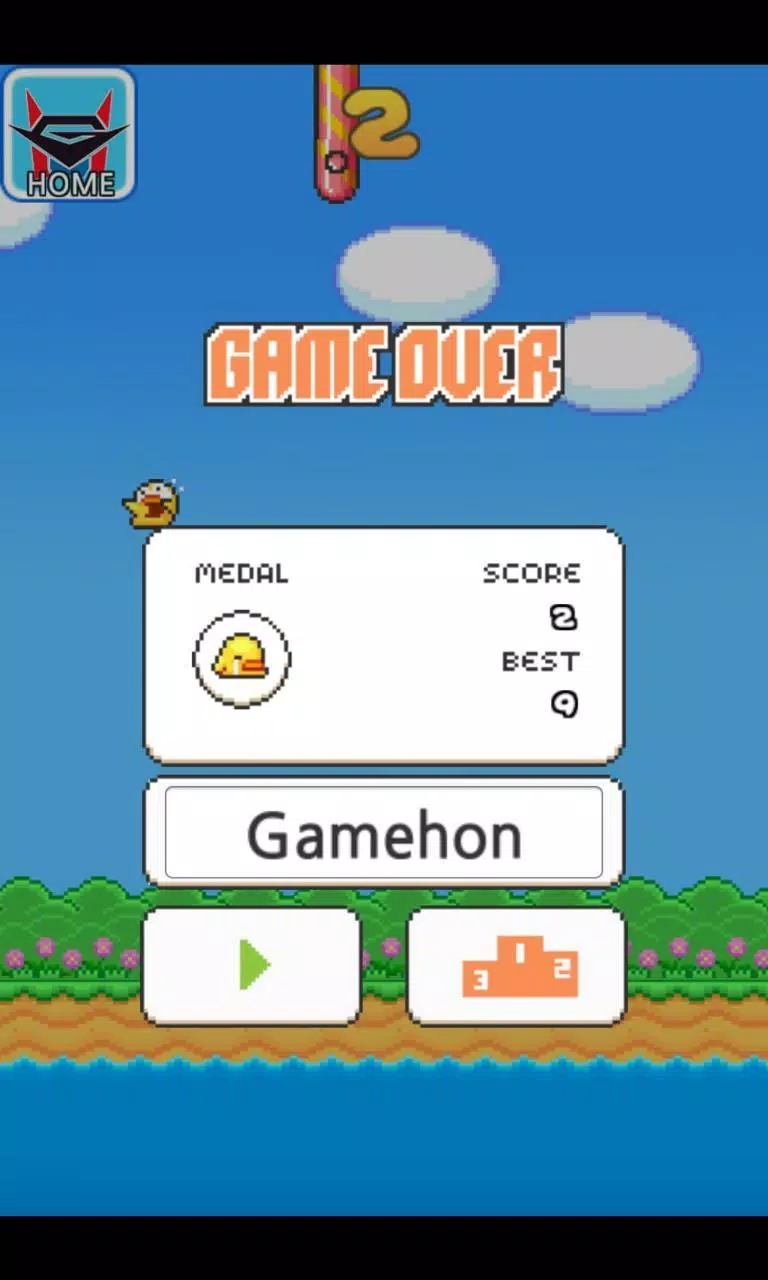Viewport: 768px width, 1280px height.
Task: Edit the Gamehon player name field
Action: 384,833
